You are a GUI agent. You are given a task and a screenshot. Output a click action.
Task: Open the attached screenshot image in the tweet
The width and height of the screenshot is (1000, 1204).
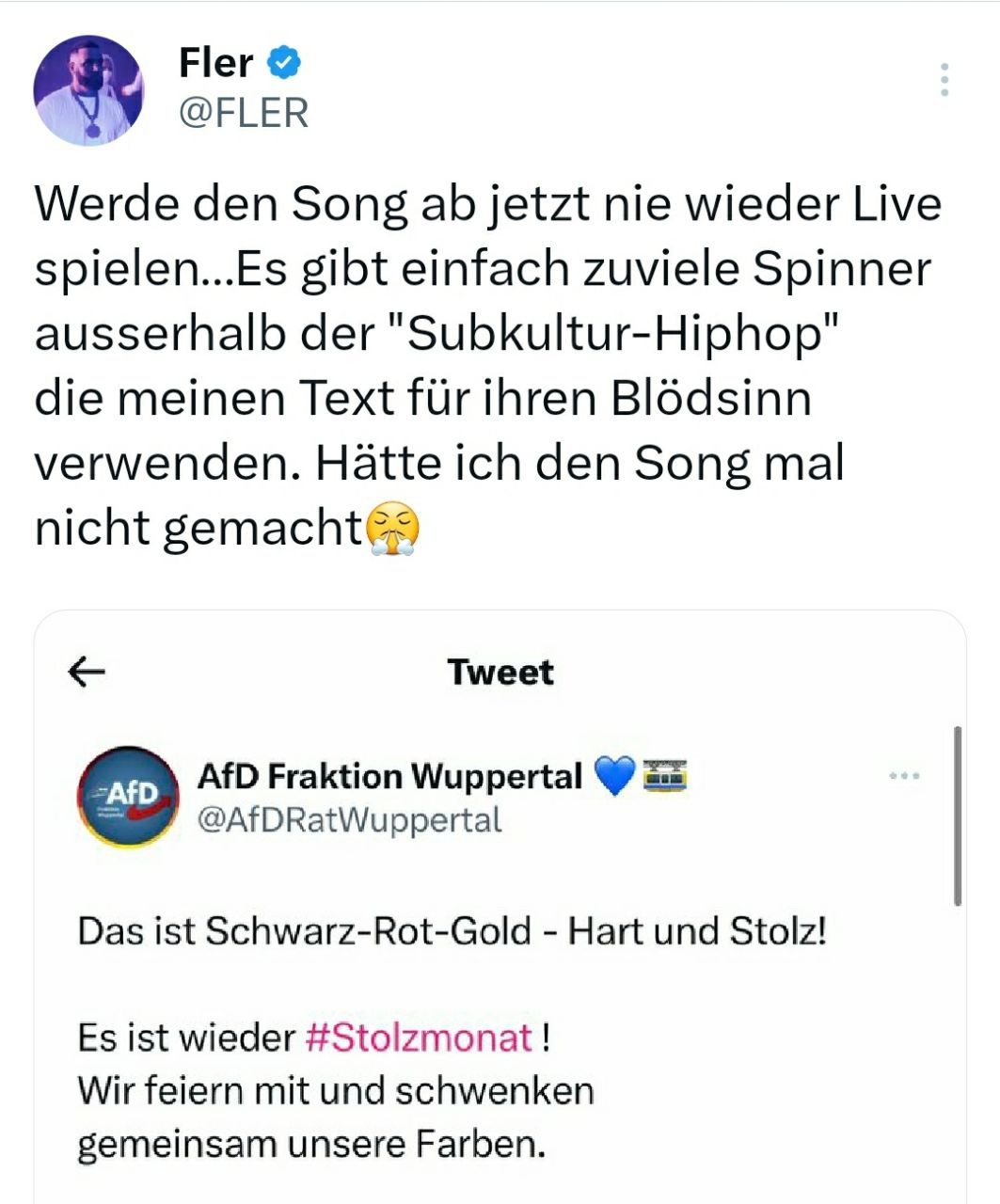click(x=500, y=903)
